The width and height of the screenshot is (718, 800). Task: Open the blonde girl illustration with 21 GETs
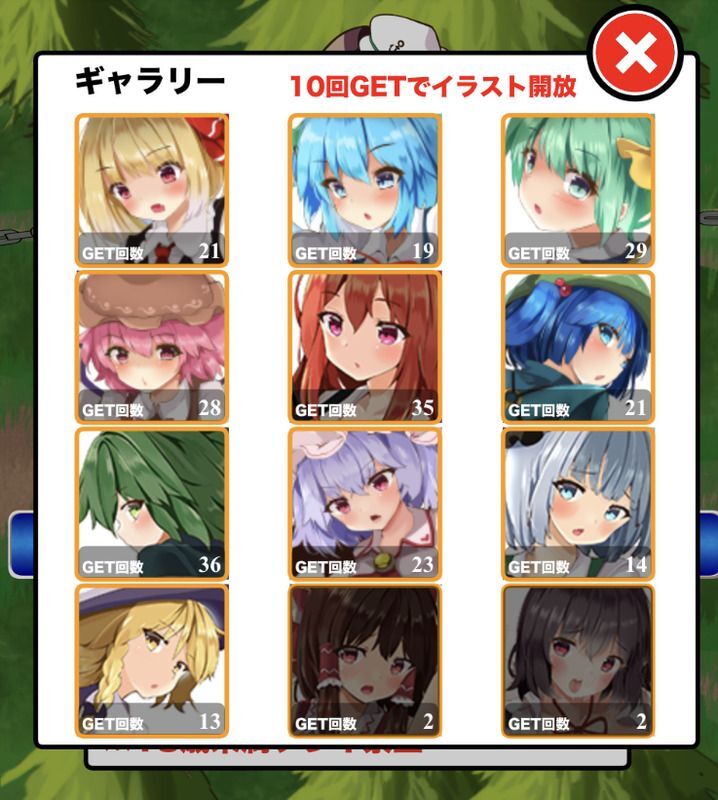coord(151,190)
